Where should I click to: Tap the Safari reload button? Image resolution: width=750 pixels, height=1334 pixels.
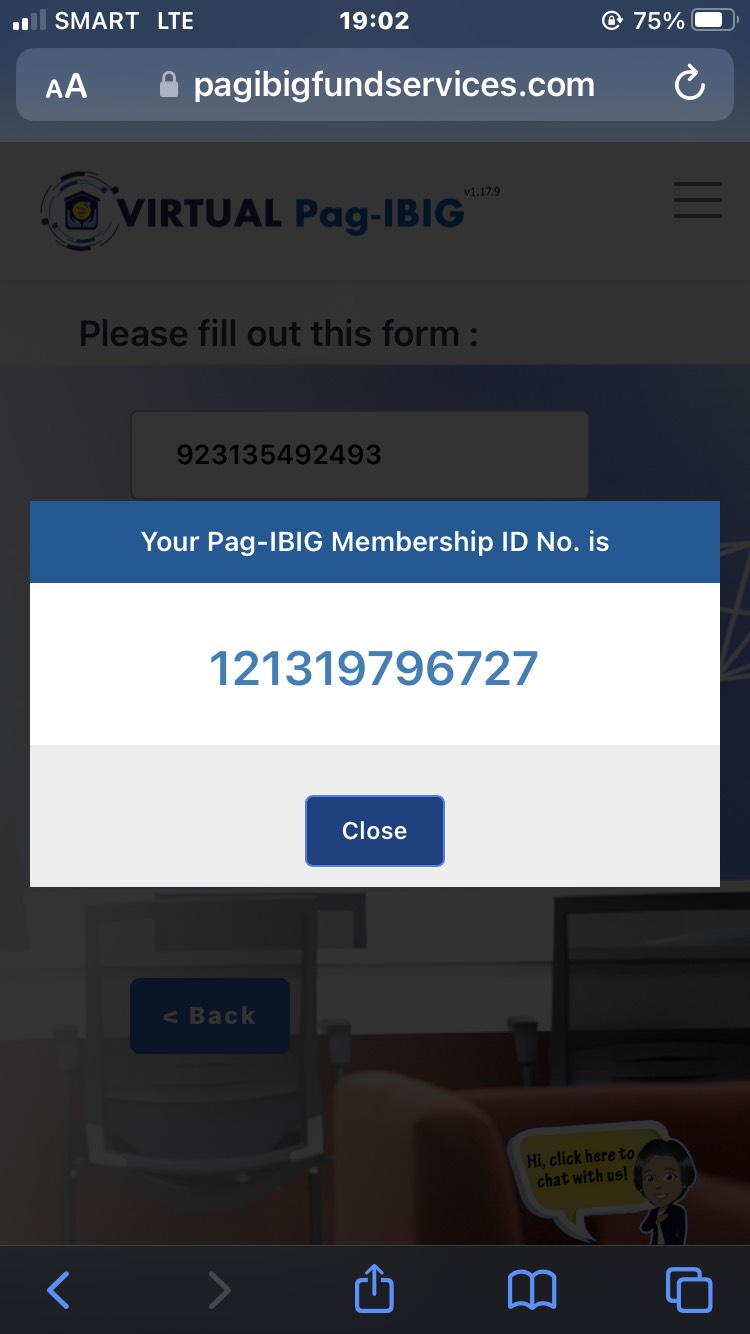[689, 86]
